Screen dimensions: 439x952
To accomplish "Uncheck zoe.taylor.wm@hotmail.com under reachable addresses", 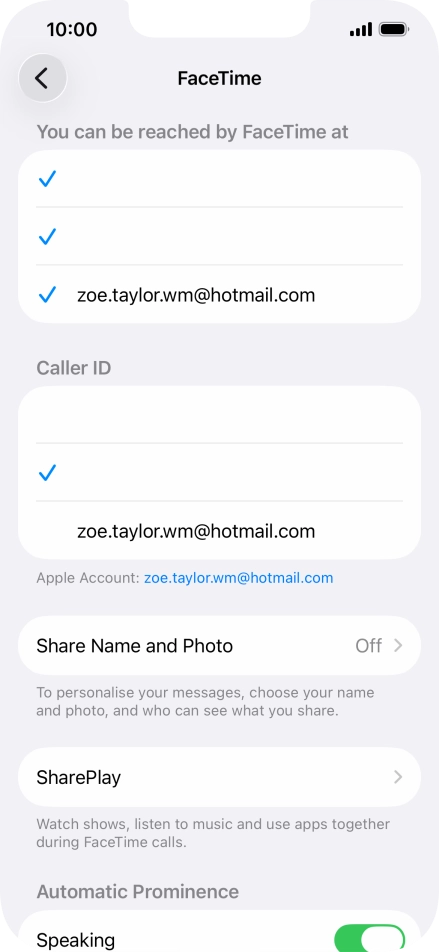I will 219,295.
